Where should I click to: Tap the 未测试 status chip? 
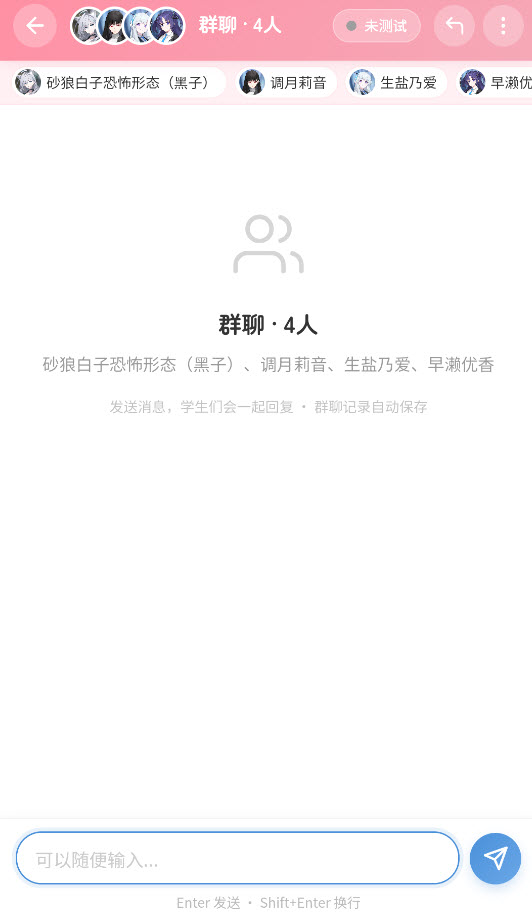[x=377, y=26]
